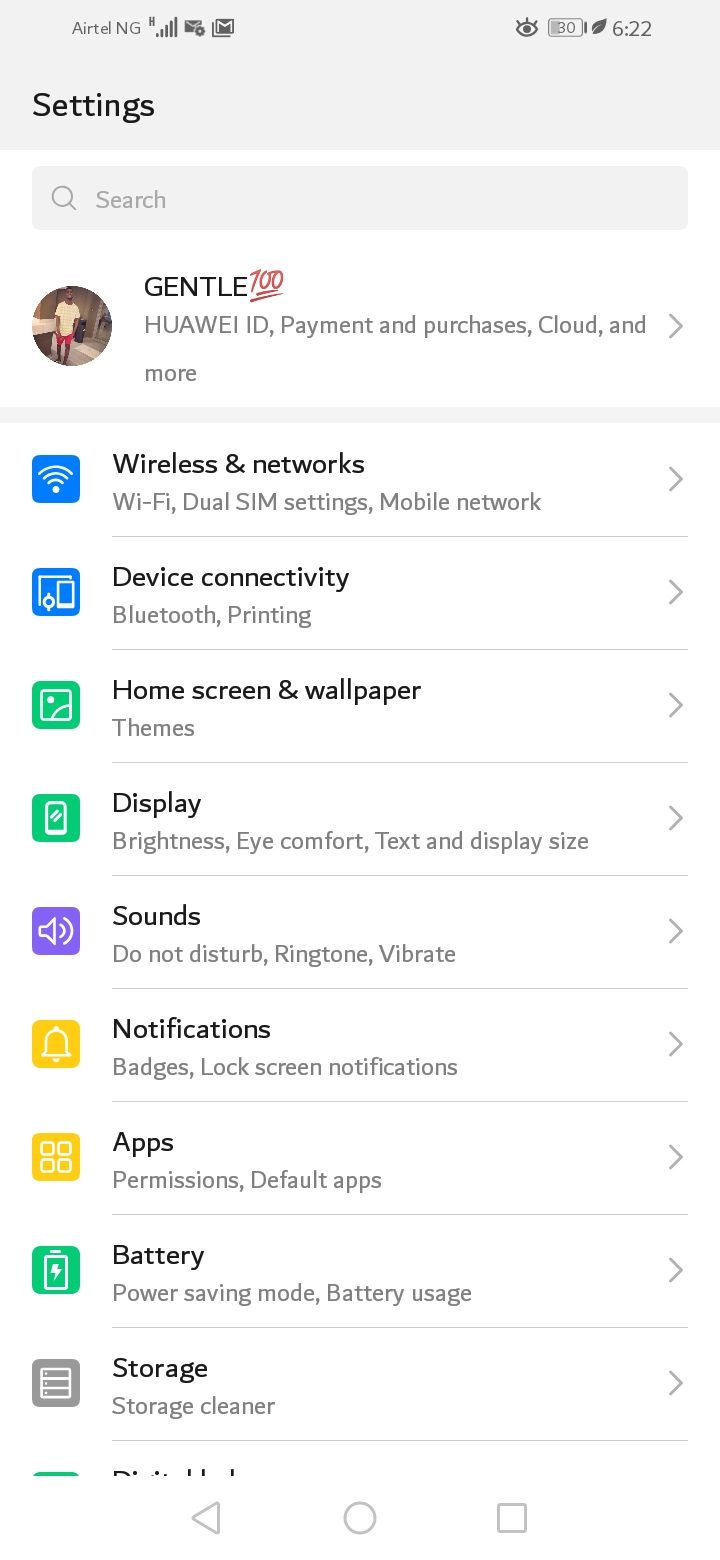Click the search magnifier icon

tap(63, 198)
